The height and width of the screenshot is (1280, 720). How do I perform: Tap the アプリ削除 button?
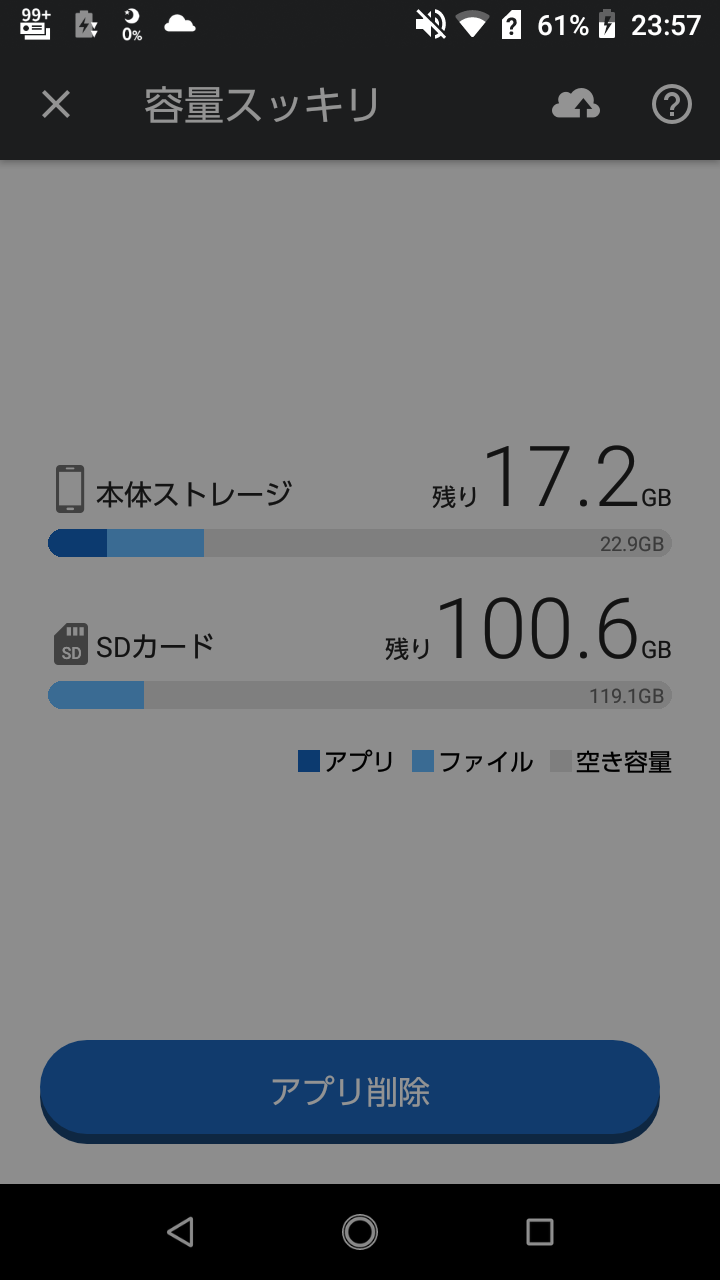point(350,1090)
